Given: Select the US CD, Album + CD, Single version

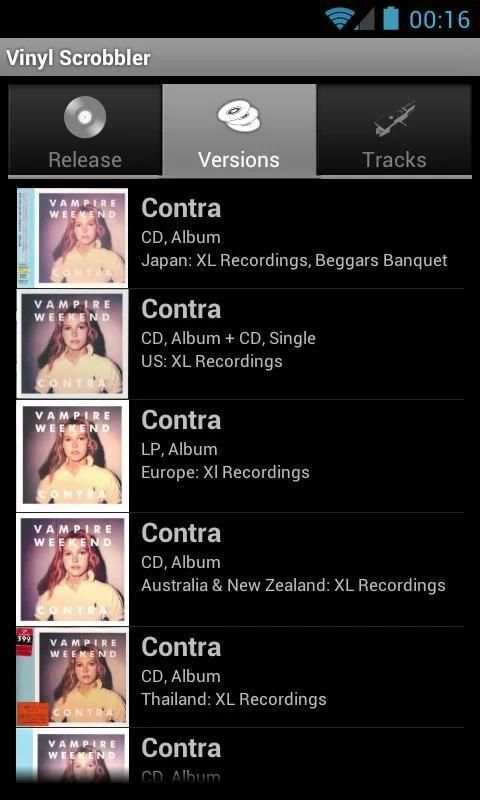Looking at the screenshot, I should click(240, 344).
